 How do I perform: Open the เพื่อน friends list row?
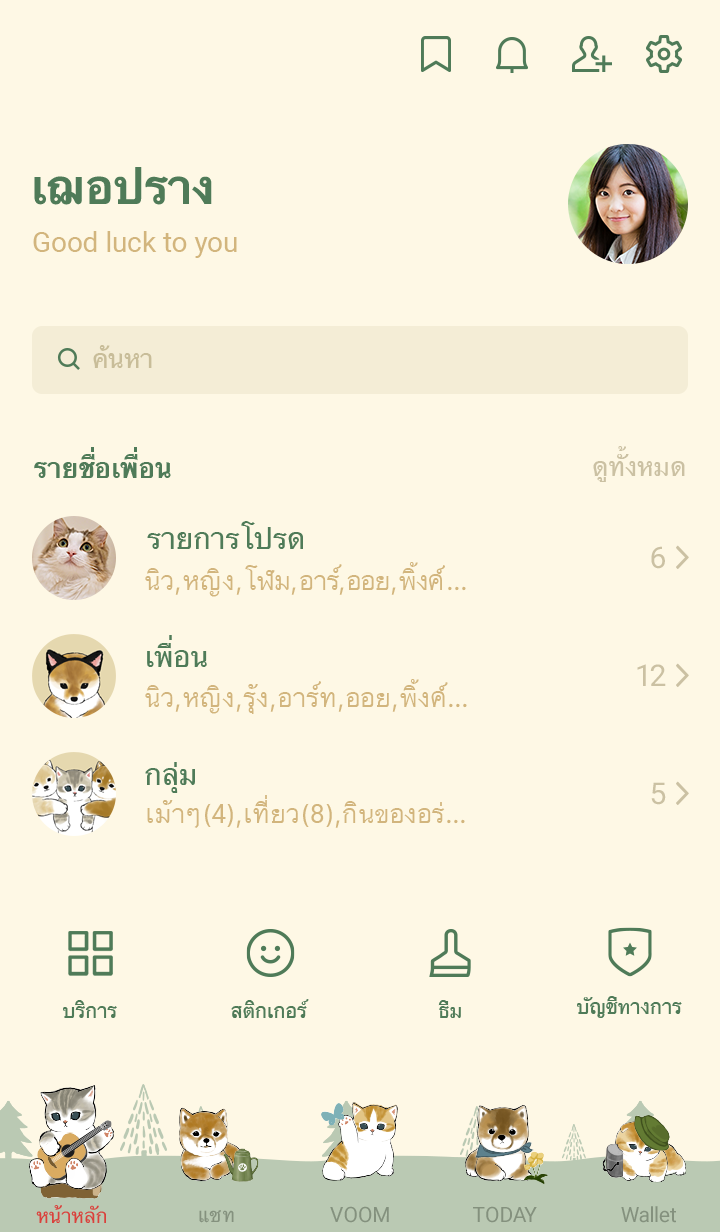click(x=360, y=676)
